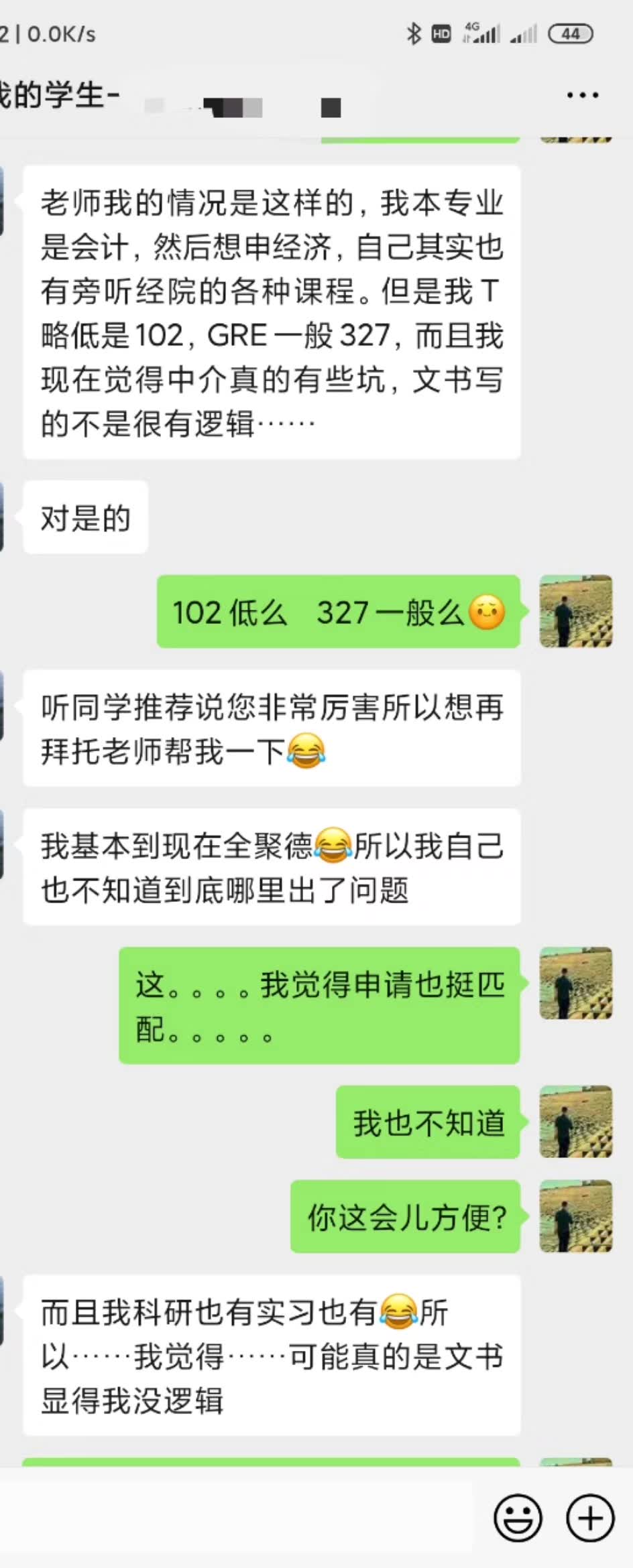Open the emoji picker
Image resolution: width=633 pixels, height=1568 pixels.
point(518,1518)
